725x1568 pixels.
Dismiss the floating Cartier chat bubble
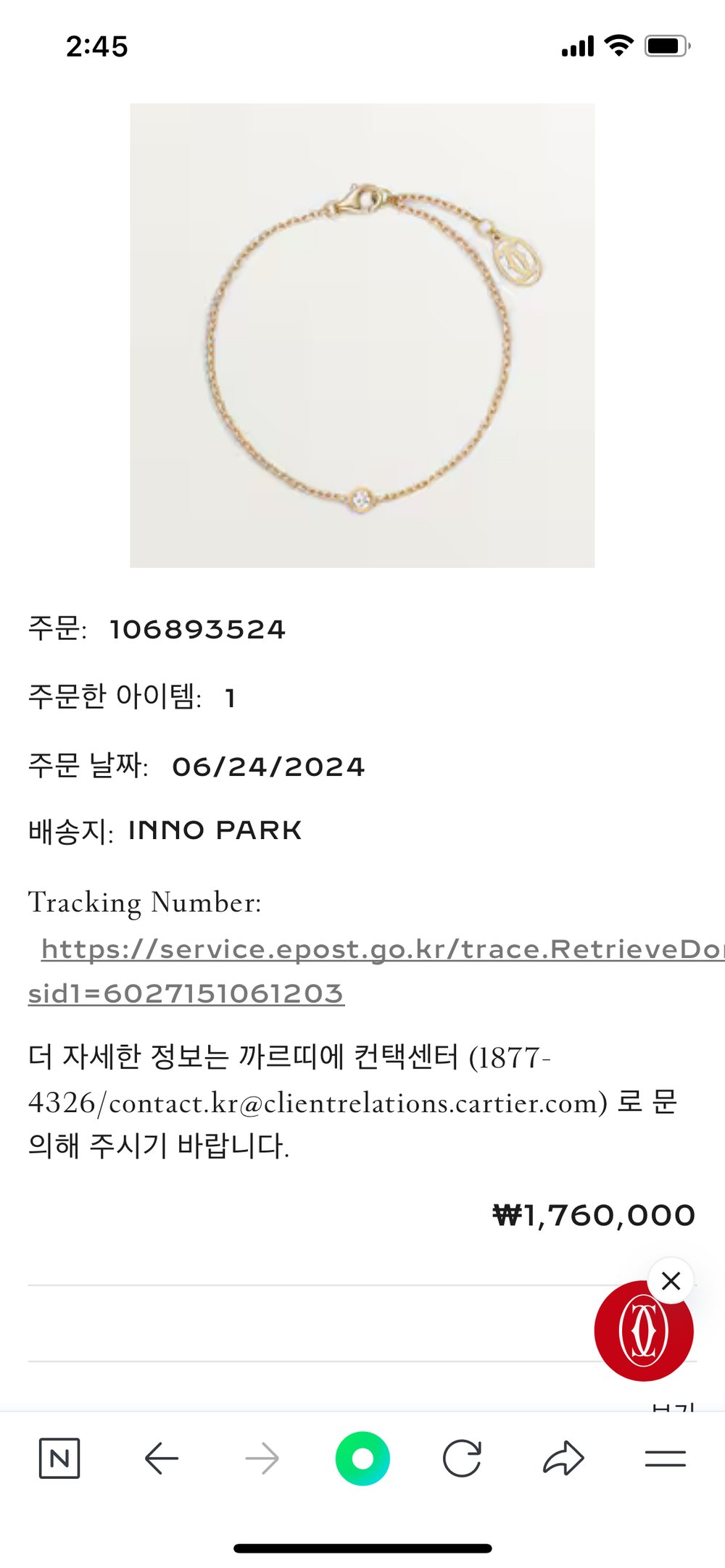click(x=671, y=1281)
